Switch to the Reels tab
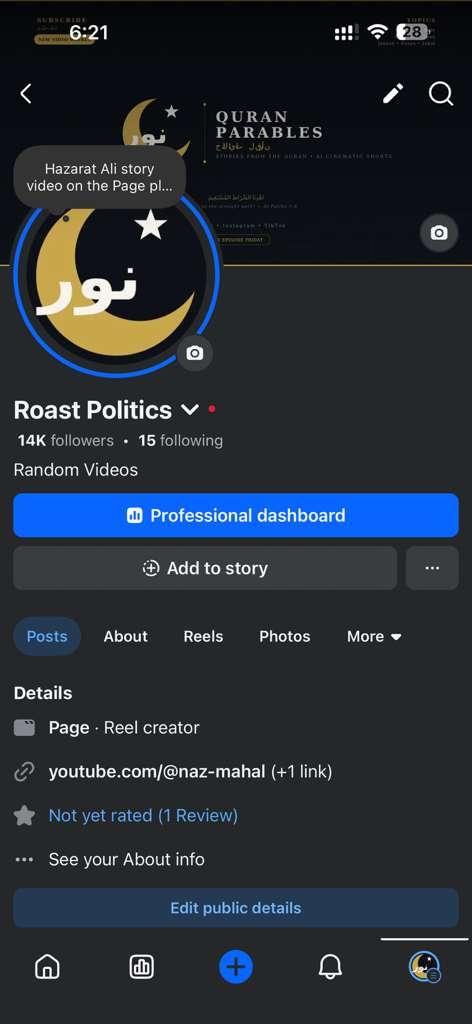The image size is (472, 1024). coord(203,636)
